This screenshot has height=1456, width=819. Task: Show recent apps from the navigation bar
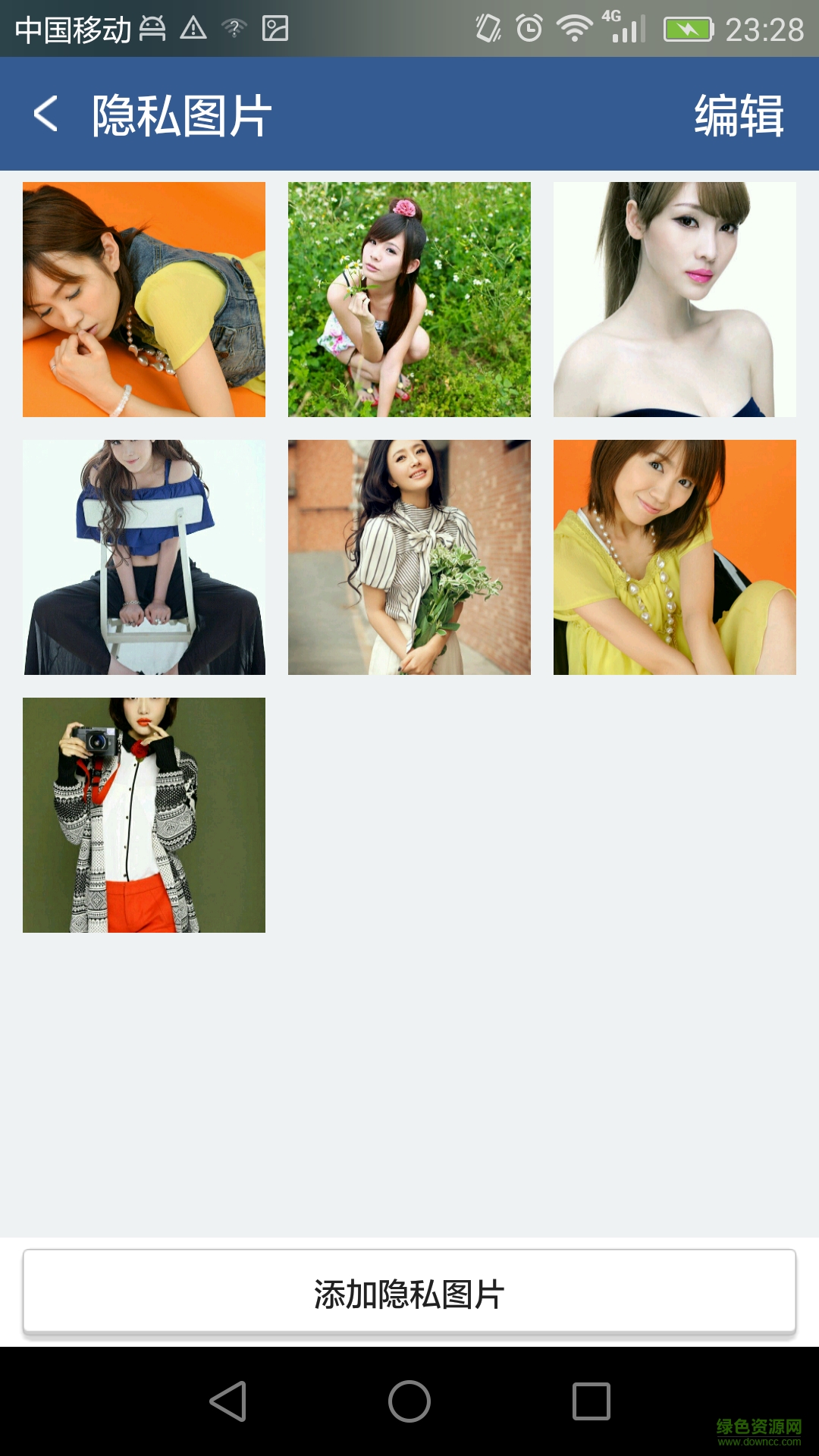click(x=591, y=1401)
